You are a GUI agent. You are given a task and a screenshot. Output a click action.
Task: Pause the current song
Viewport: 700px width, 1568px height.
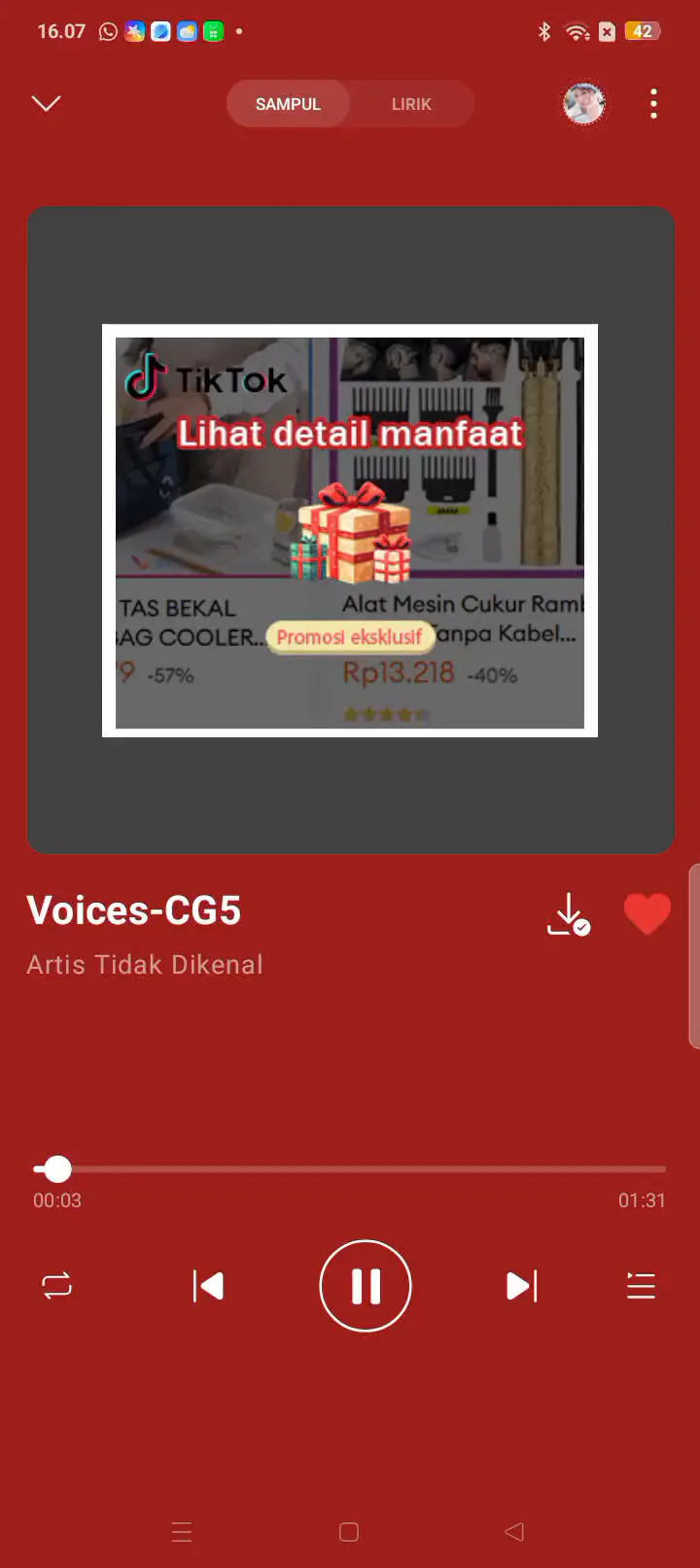[366, 1286]
